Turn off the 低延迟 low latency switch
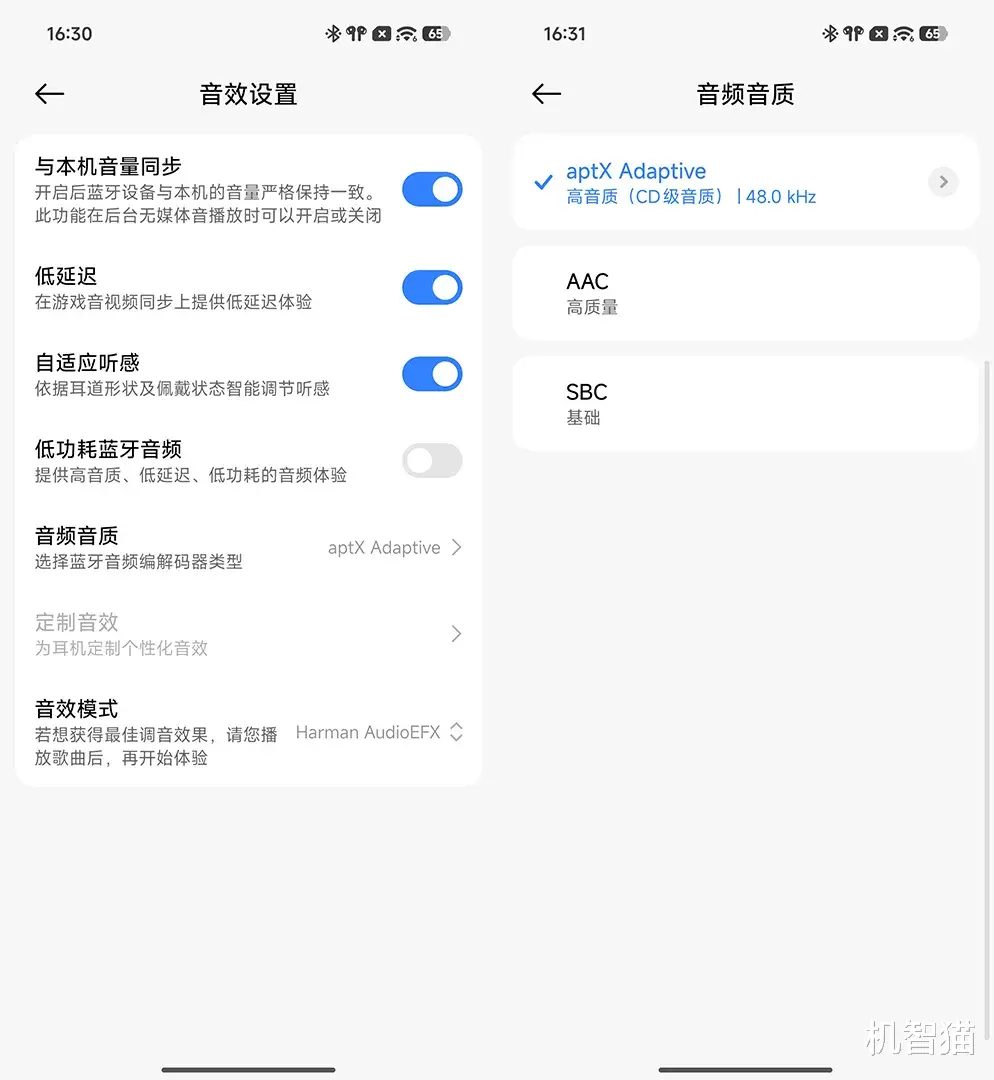 click(432, 287)
